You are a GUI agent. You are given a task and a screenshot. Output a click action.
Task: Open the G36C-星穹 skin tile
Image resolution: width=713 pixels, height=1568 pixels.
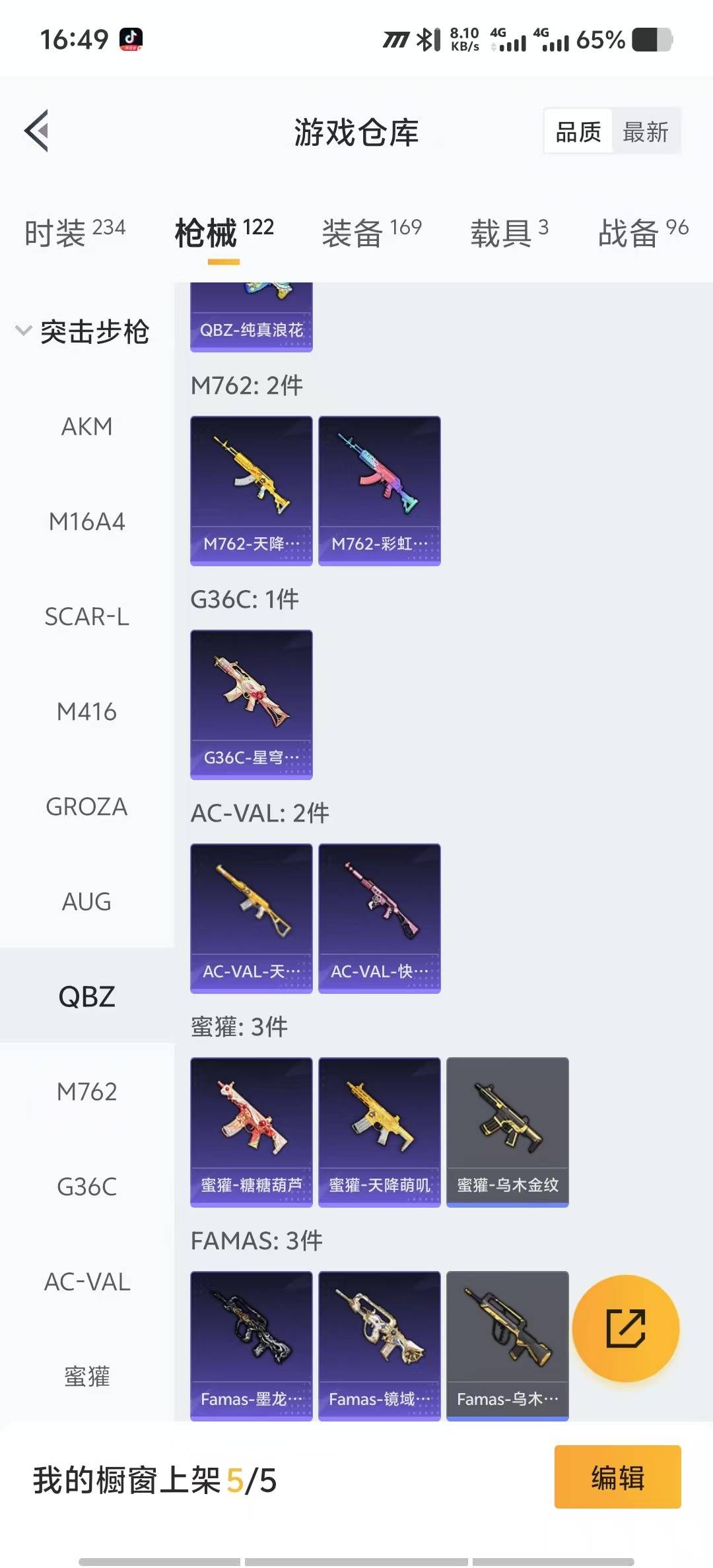251,704
